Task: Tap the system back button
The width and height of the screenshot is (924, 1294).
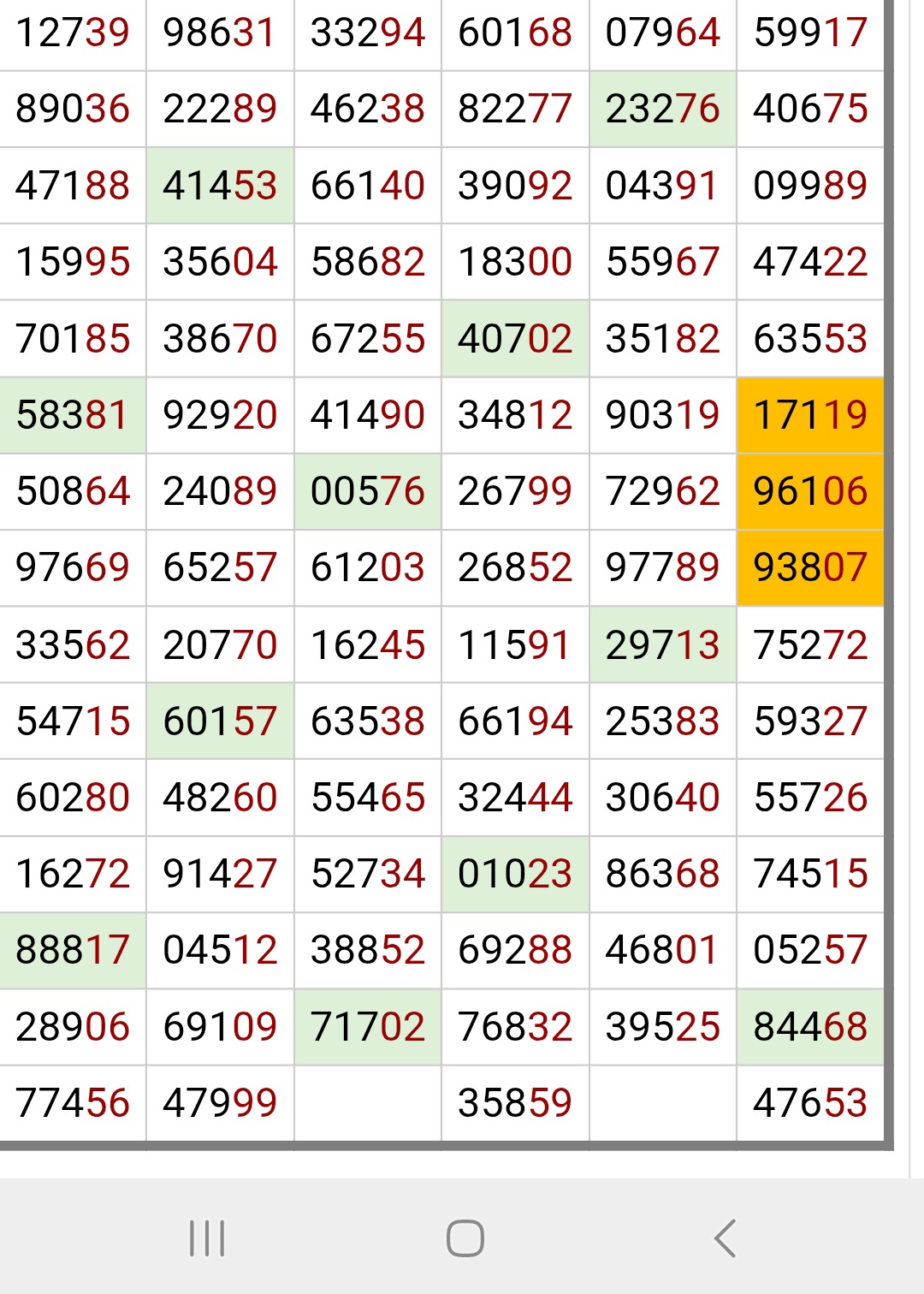Action: pyautogui.click(x=725, y=1238)
